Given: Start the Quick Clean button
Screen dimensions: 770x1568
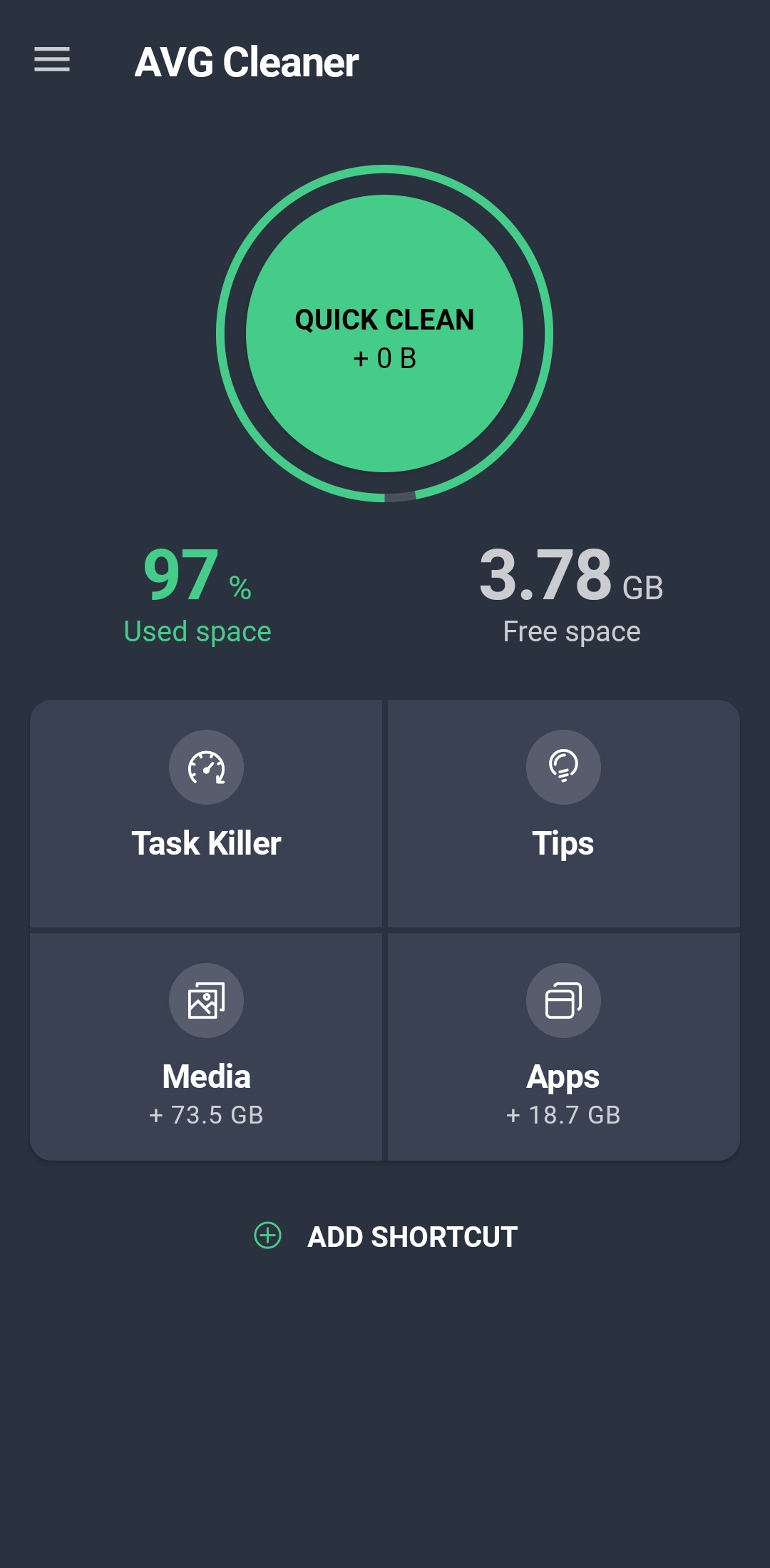Looking at the screenshot, I should pyautogui.click(x=384, y=333).
